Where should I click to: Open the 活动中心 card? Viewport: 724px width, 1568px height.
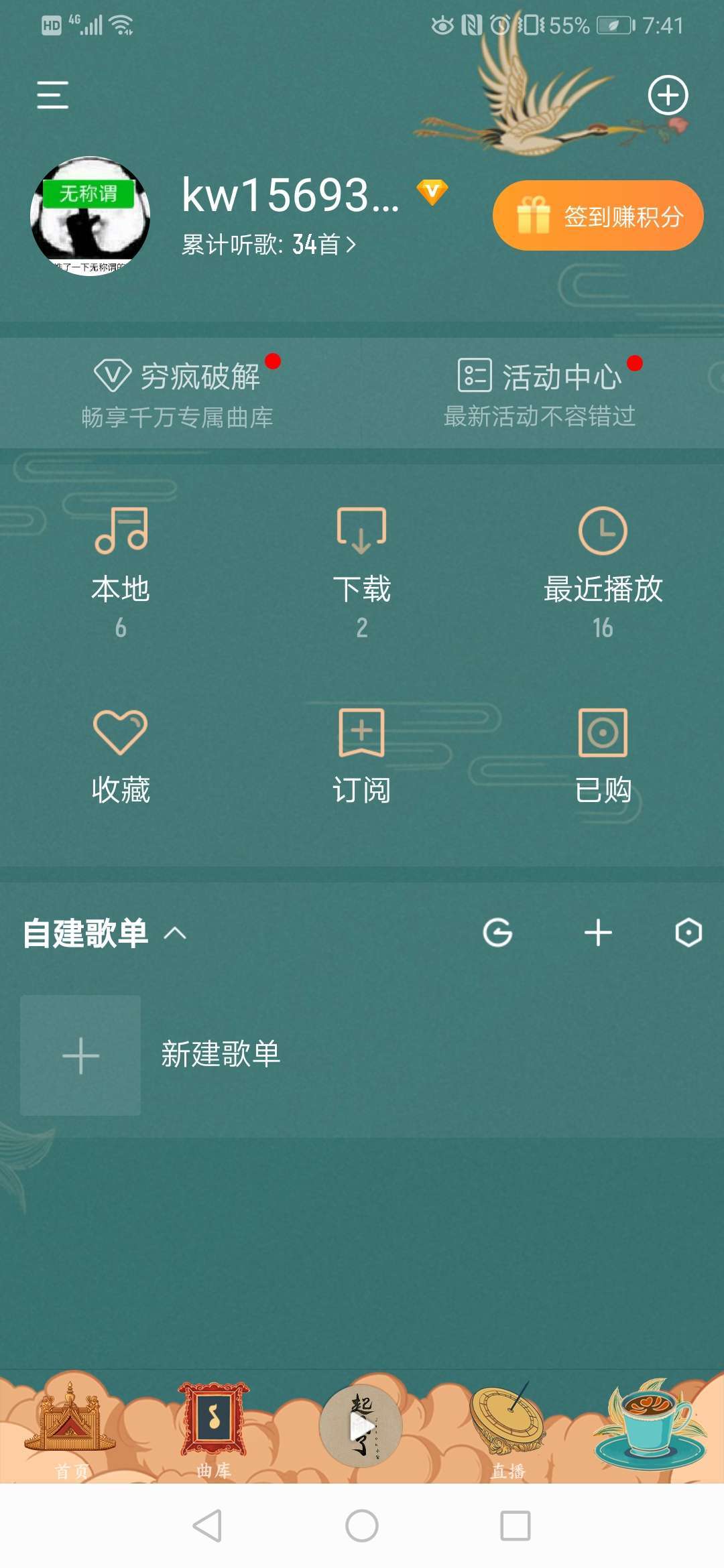[x=542, y=393]
